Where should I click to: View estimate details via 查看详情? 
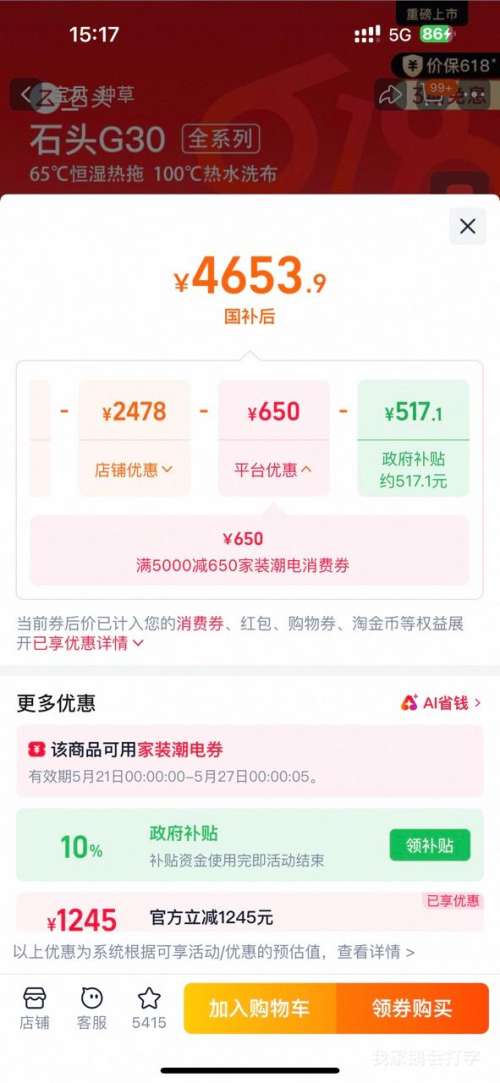[376, 952]
